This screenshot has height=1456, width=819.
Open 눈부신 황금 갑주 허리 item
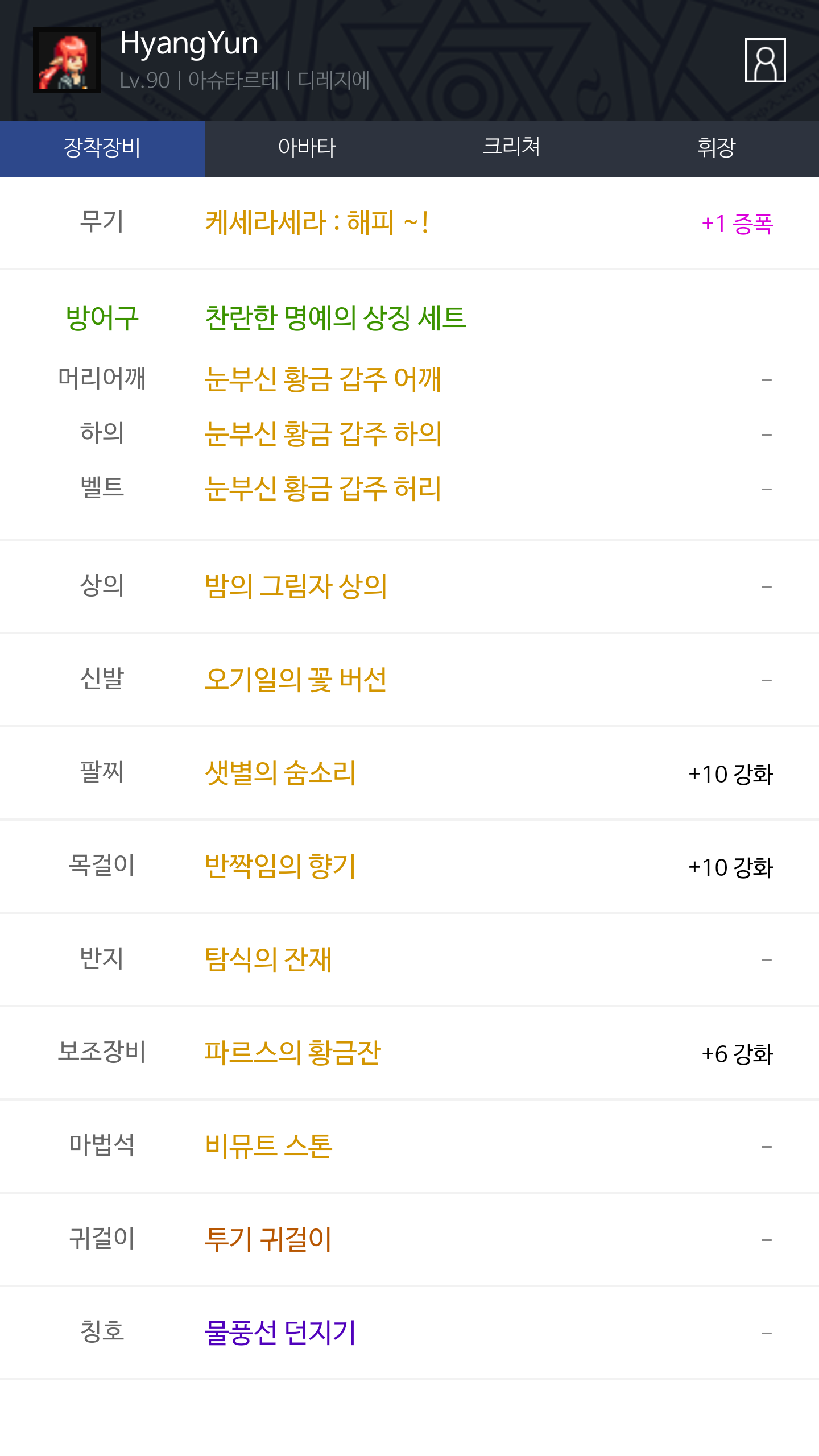322,489
